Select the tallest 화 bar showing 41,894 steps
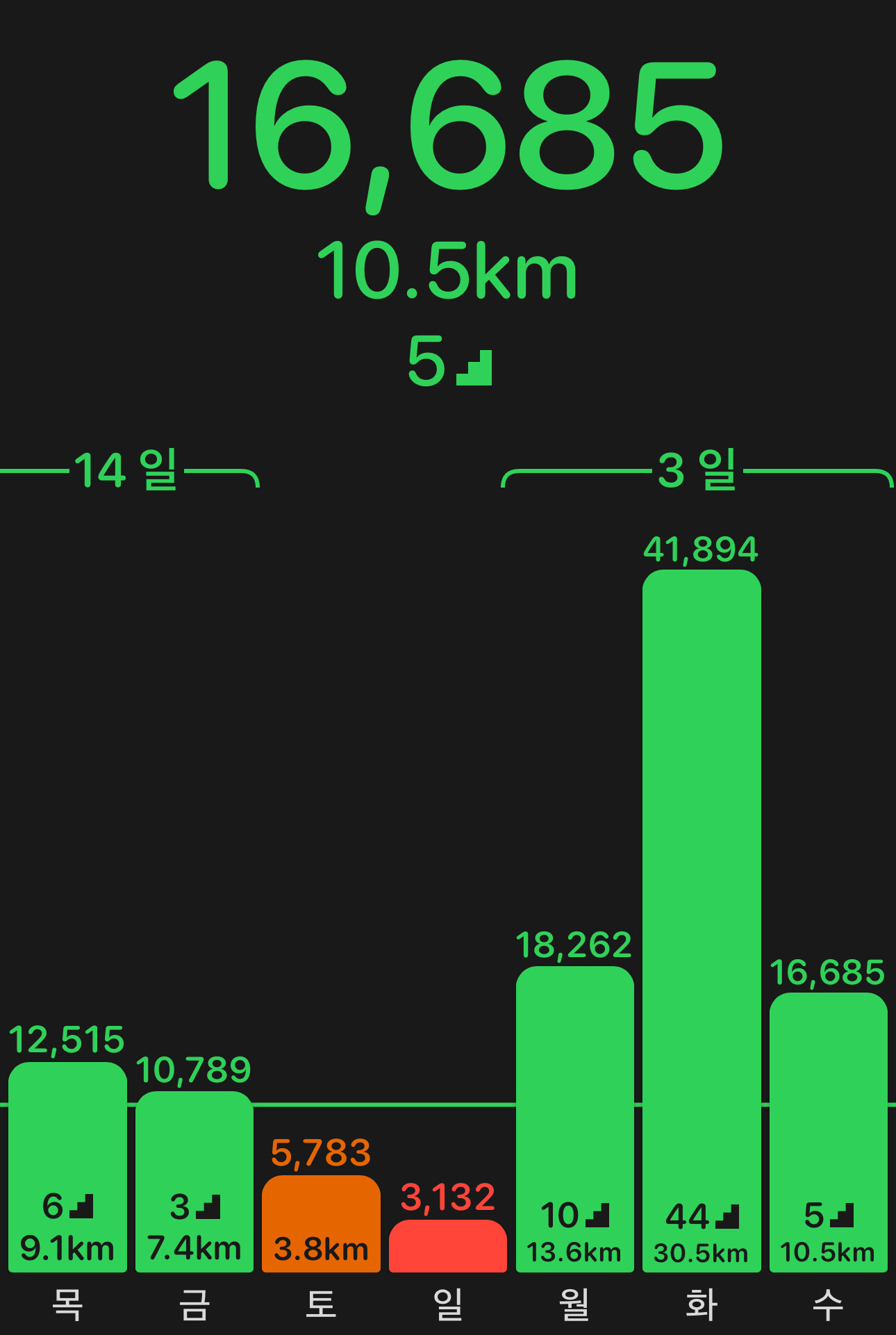The height and width of the screenshot is (1335, 896). coord(702,921)
